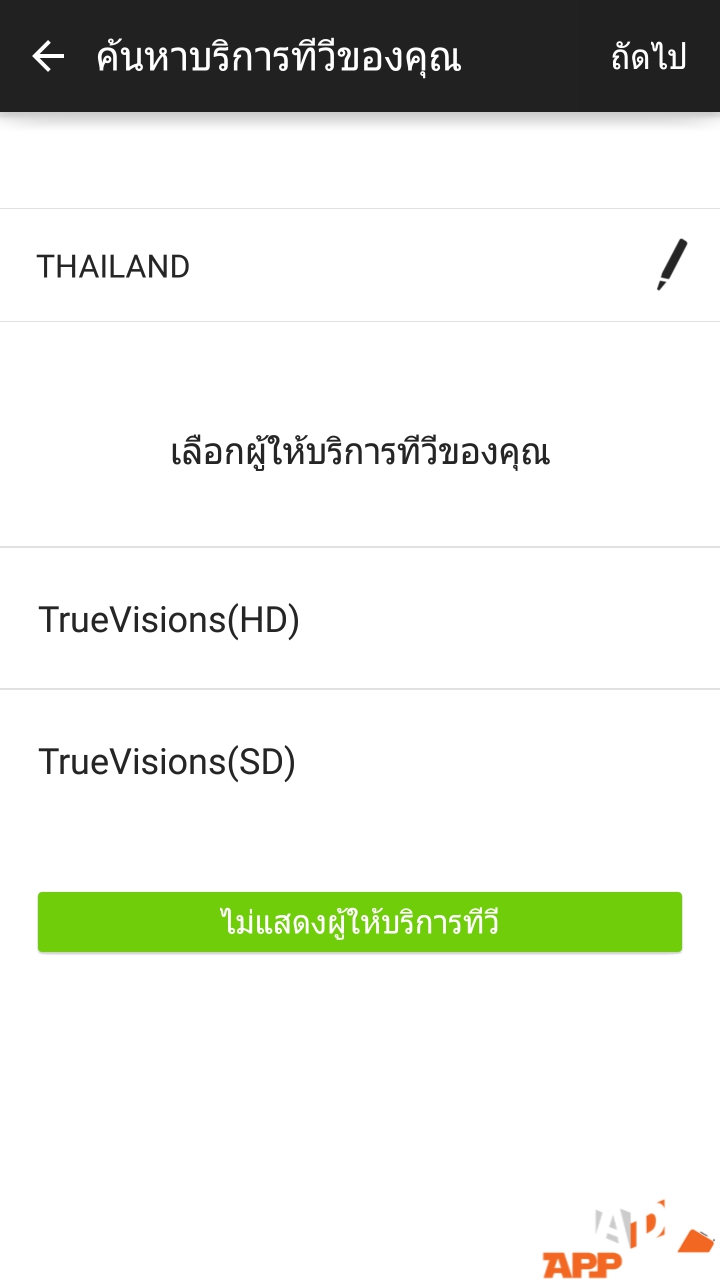Tap ถัดไป to proceed to next step
The image size is (720, 1280).
point(648,57)
